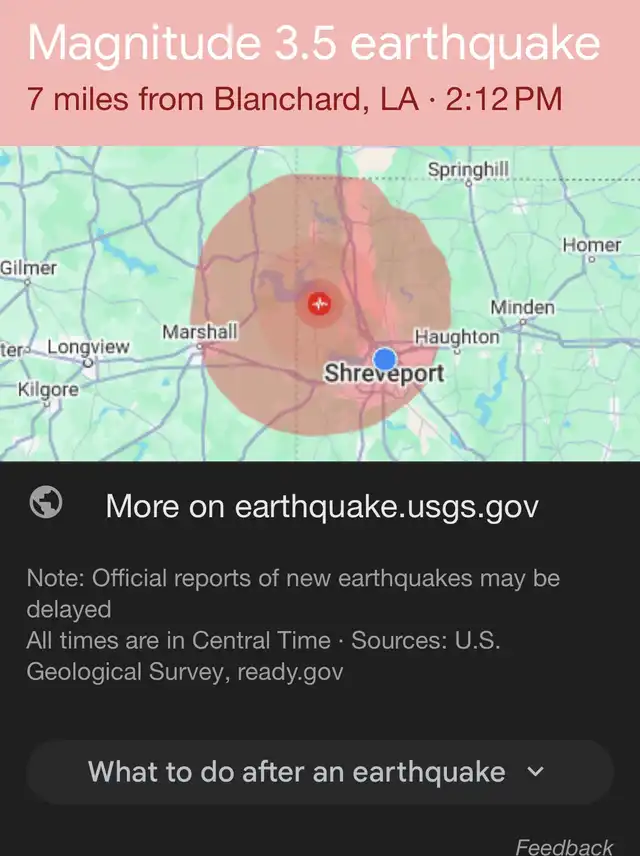Image resolution: width=640 pixels, height=856 pixels.
Task: Expand What to do after an earthquake
Action: click(x=320, y=772)
